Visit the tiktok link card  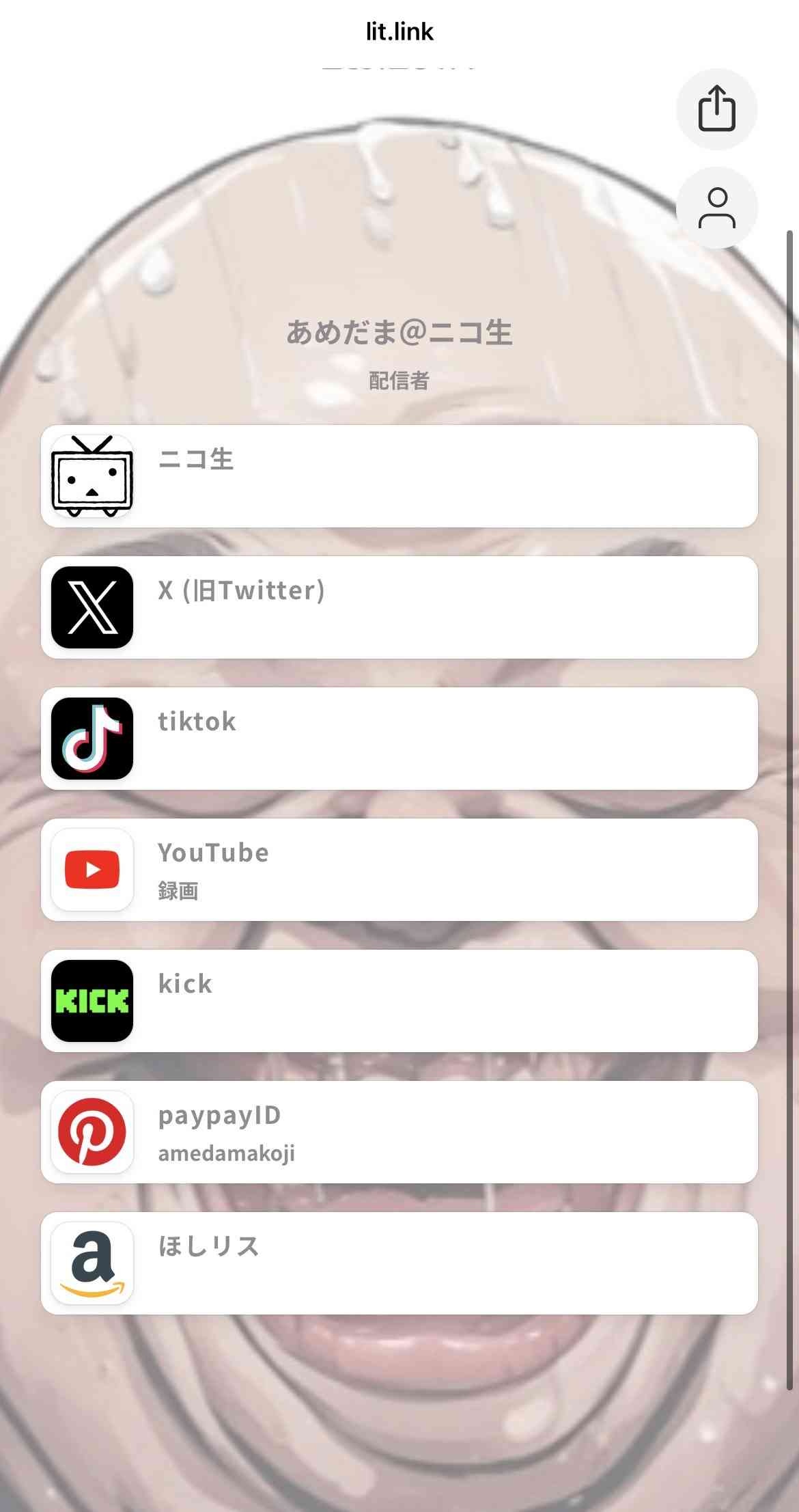399,739
